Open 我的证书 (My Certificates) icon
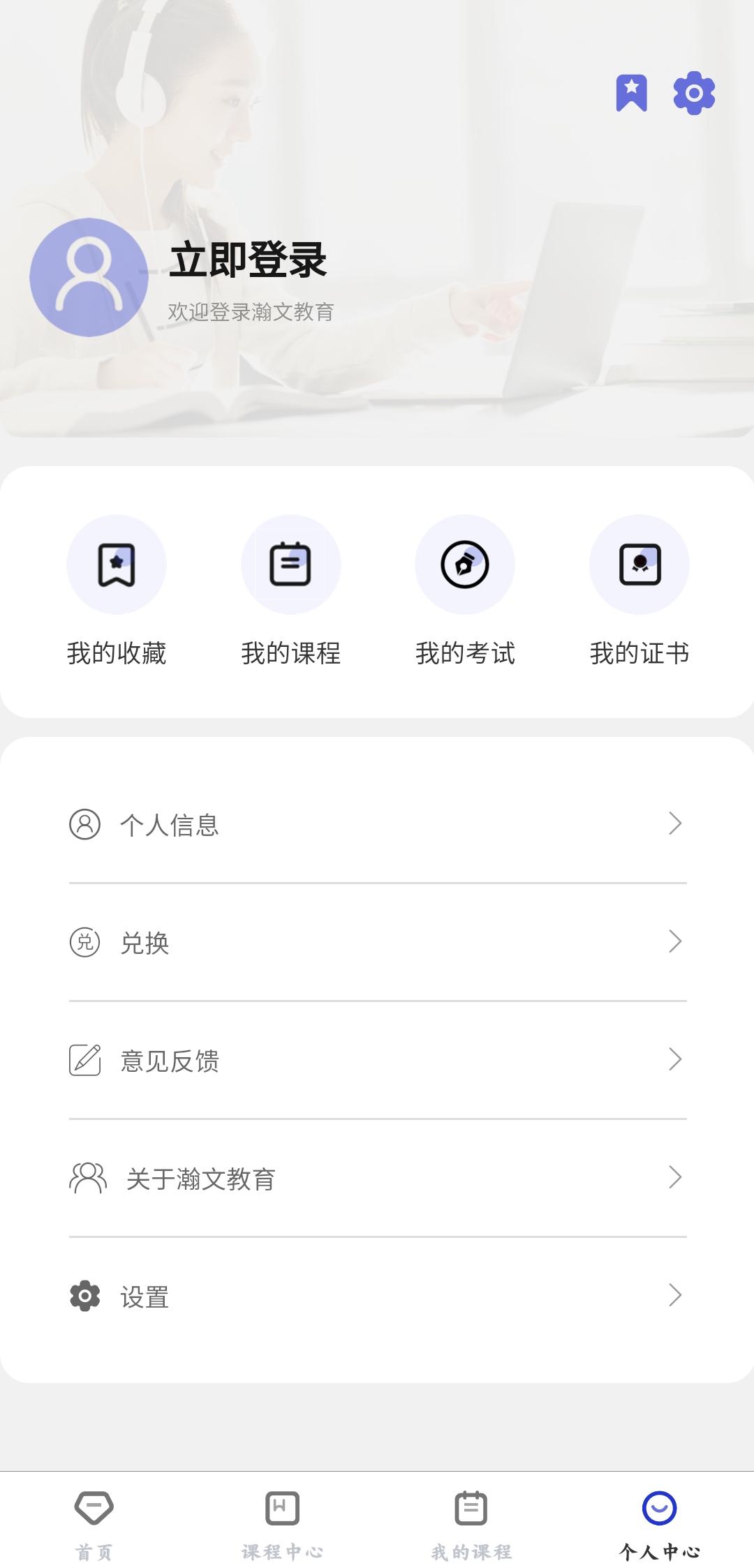This screenshot has height=1568, width=754. click(639, 565)
